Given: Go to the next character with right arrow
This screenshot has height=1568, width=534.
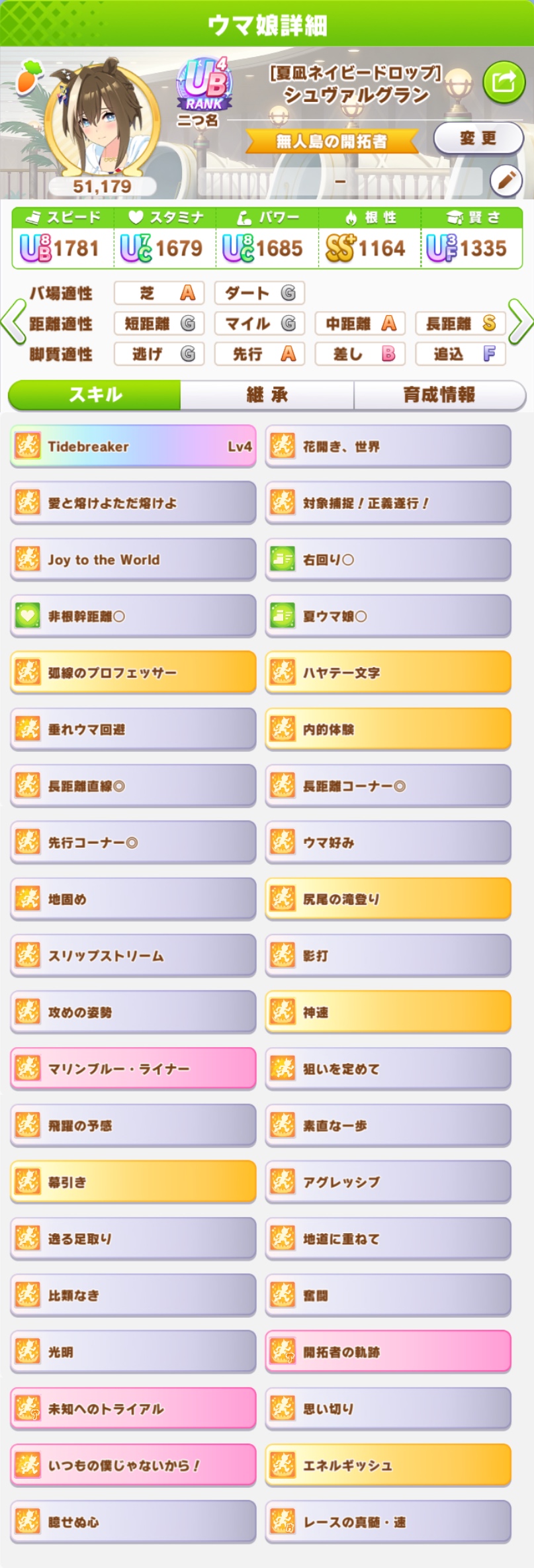Looking at the screenshot, I should click(x=520, y=322).
